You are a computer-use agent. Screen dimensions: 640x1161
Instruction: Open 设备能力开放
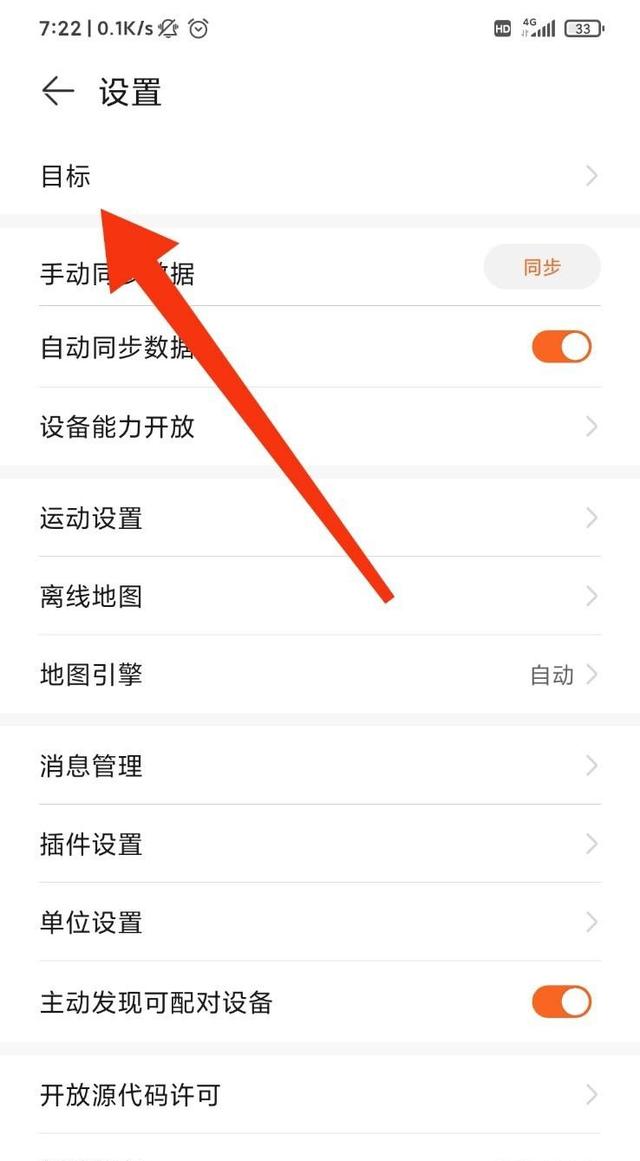click(320, 426)
